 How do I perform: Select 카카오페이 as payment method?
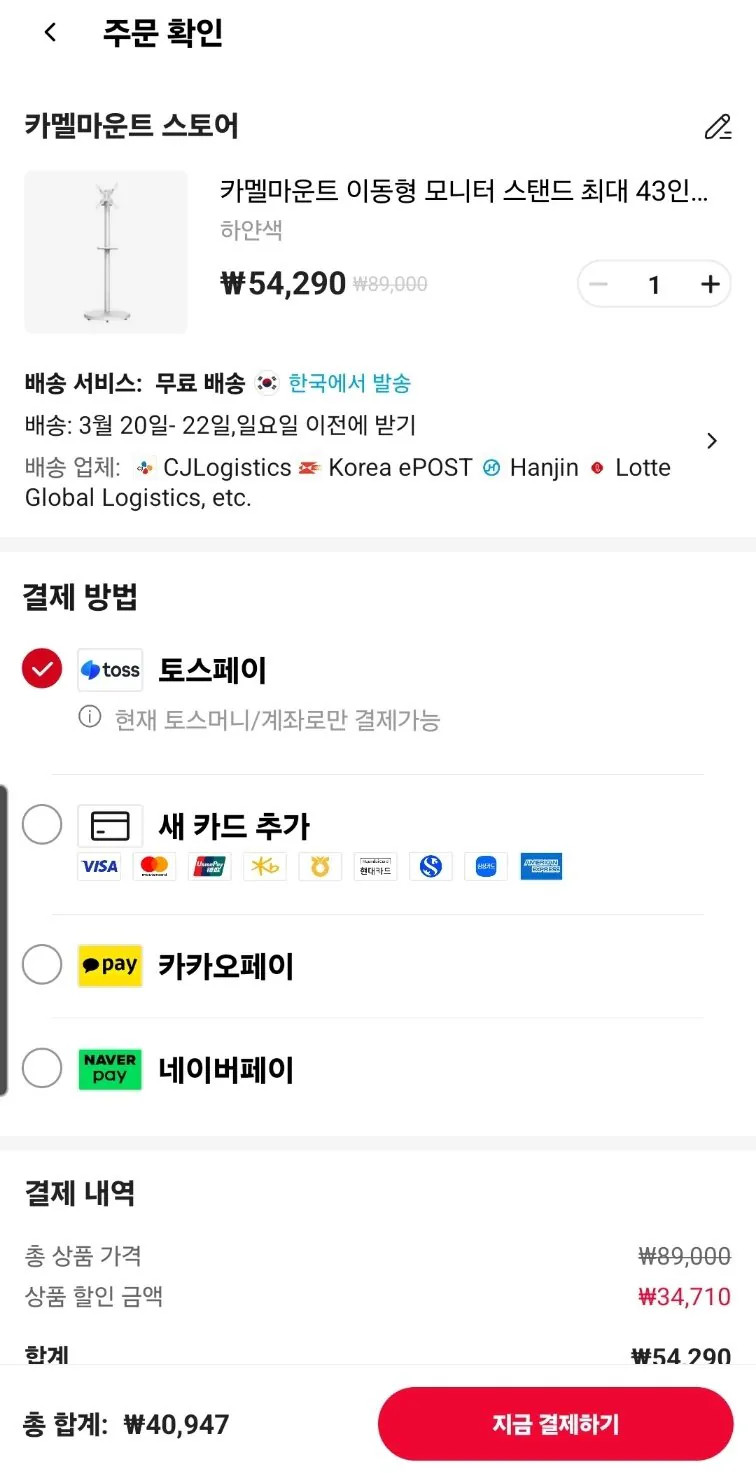tap(41, 964)
